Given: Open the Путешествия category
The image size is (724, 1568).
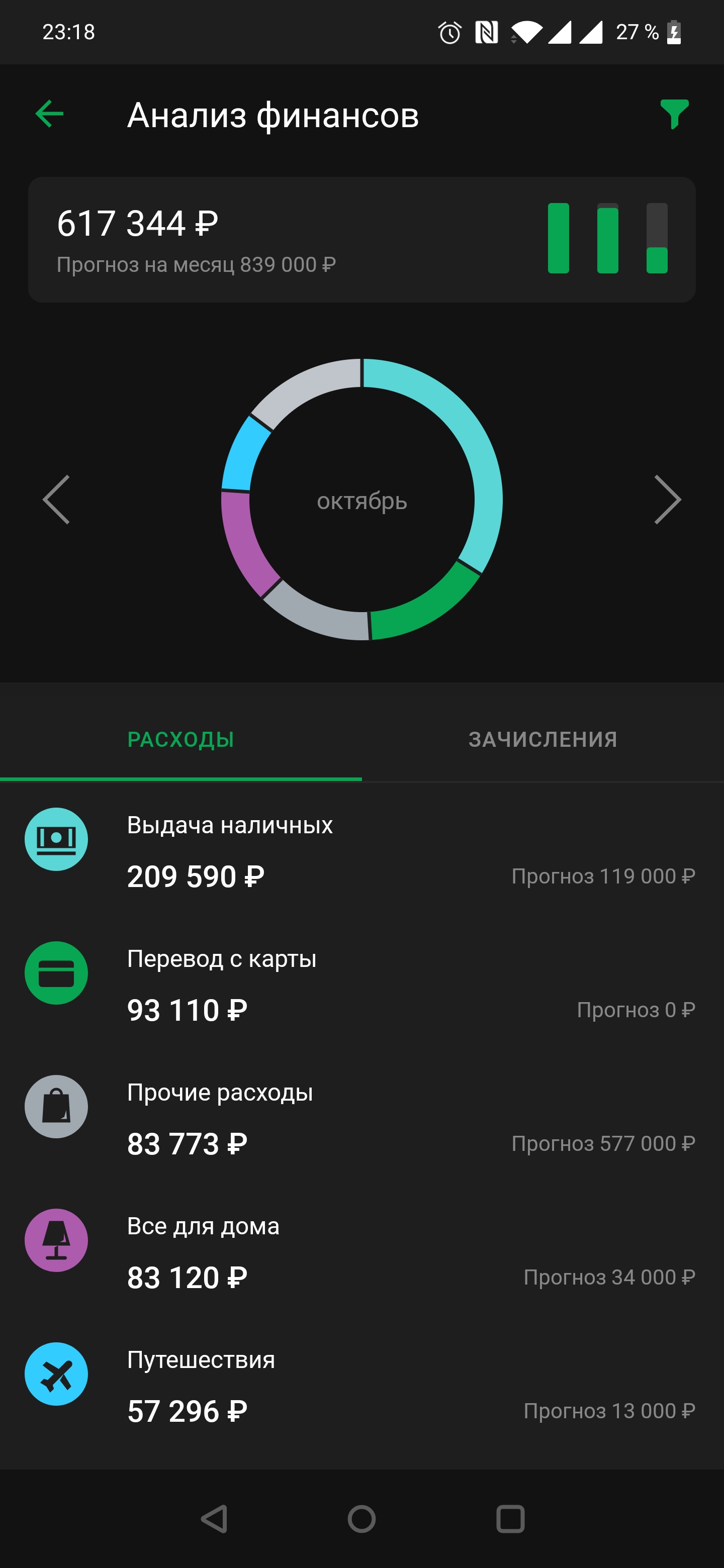Looking at the screenshot, I should (361, 1386).
